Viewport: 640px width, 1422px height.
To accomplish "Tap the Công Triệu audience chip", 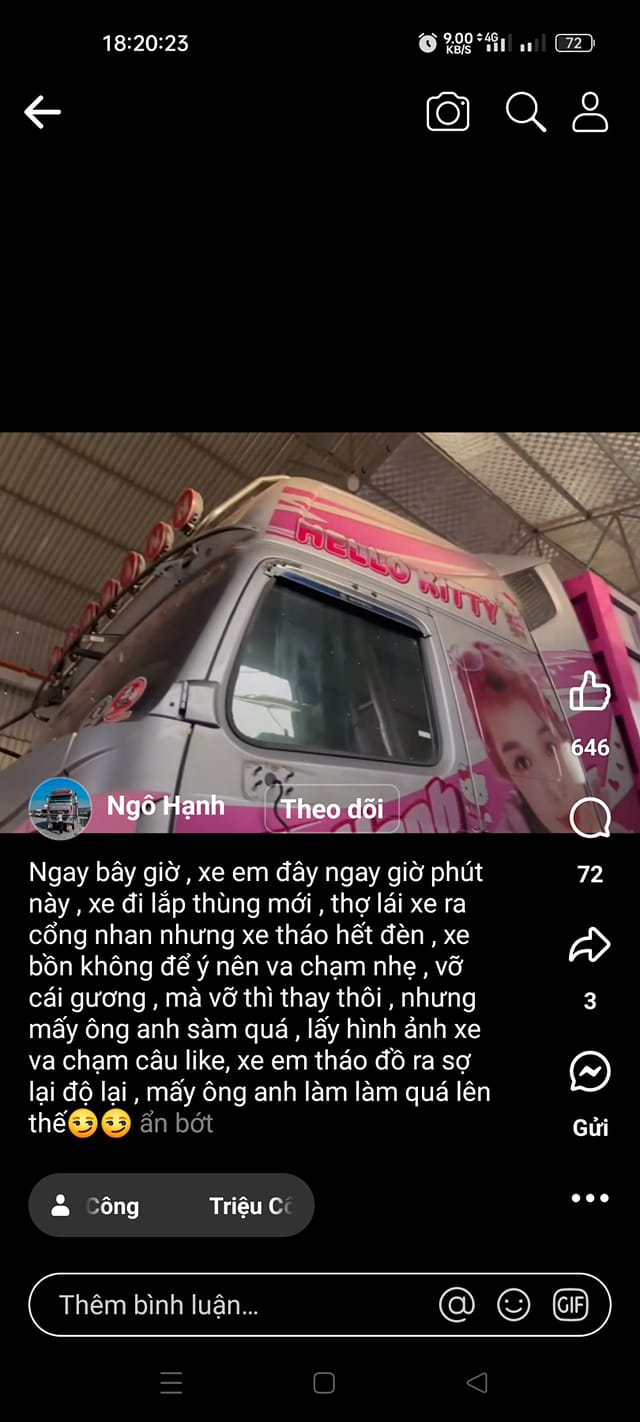I will tap(171, 1205).
